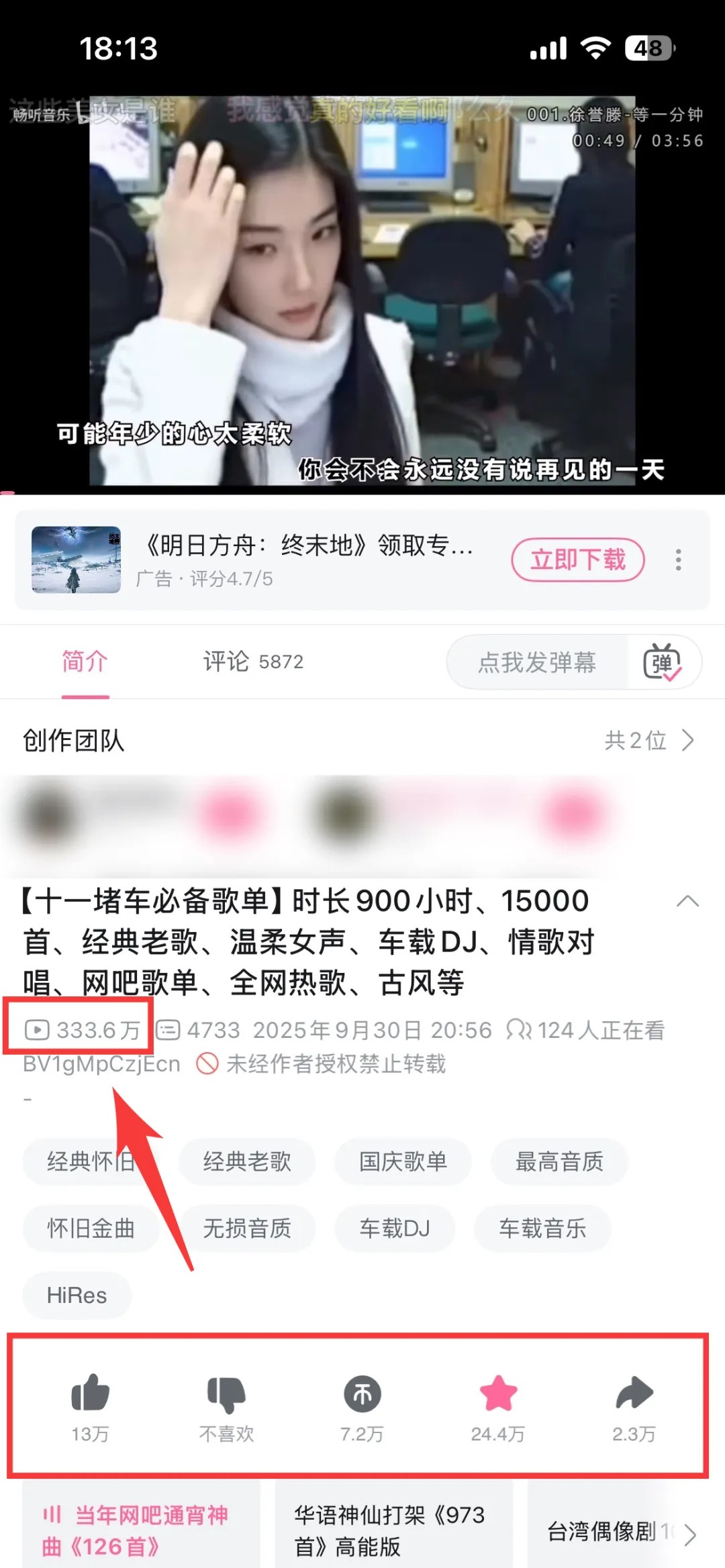Tap the 不喜欢 dislike icon
This screenshot has height=1568, width=725.
[226, 1395]
